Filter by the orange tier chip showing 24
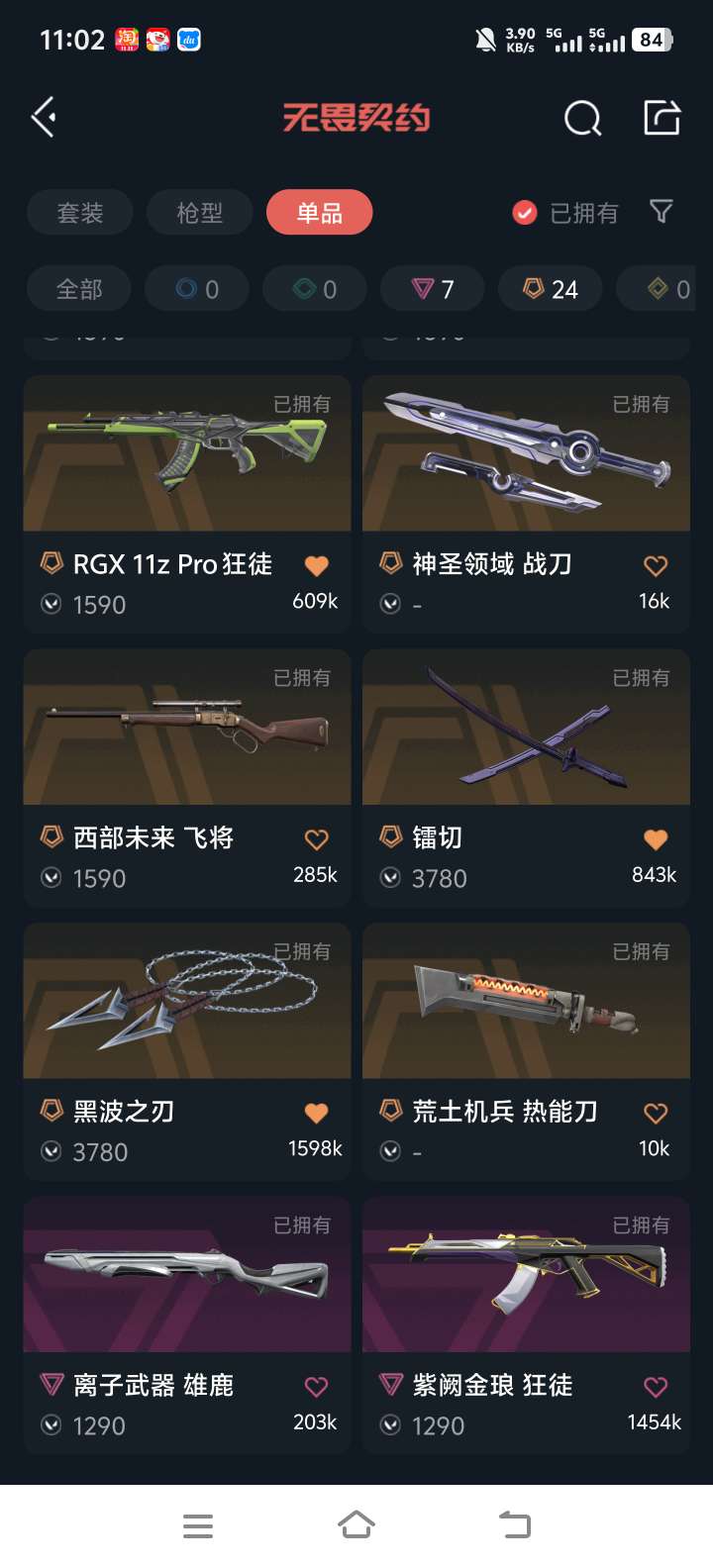 [x=551, y=289]
